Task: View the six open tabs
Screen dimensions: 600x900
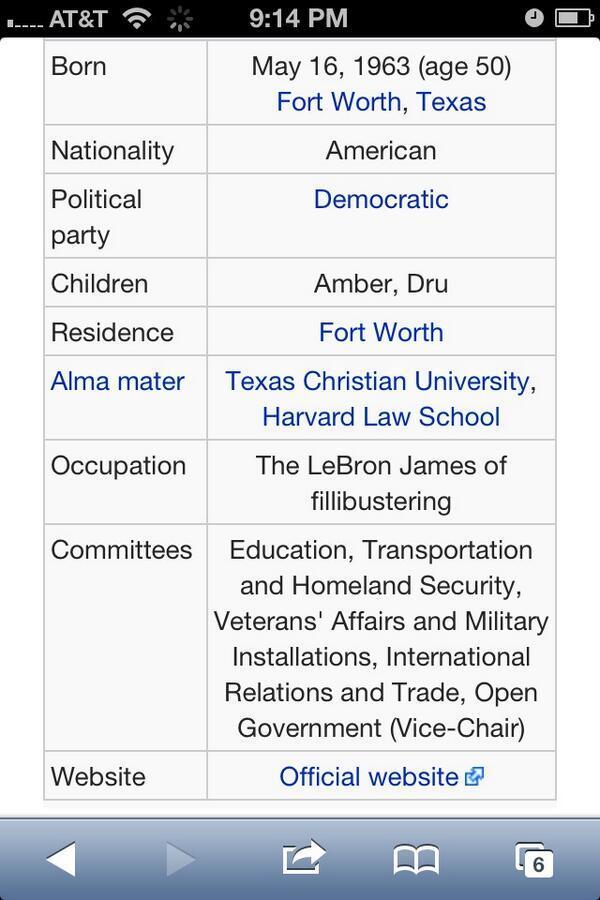Action: 534,860
